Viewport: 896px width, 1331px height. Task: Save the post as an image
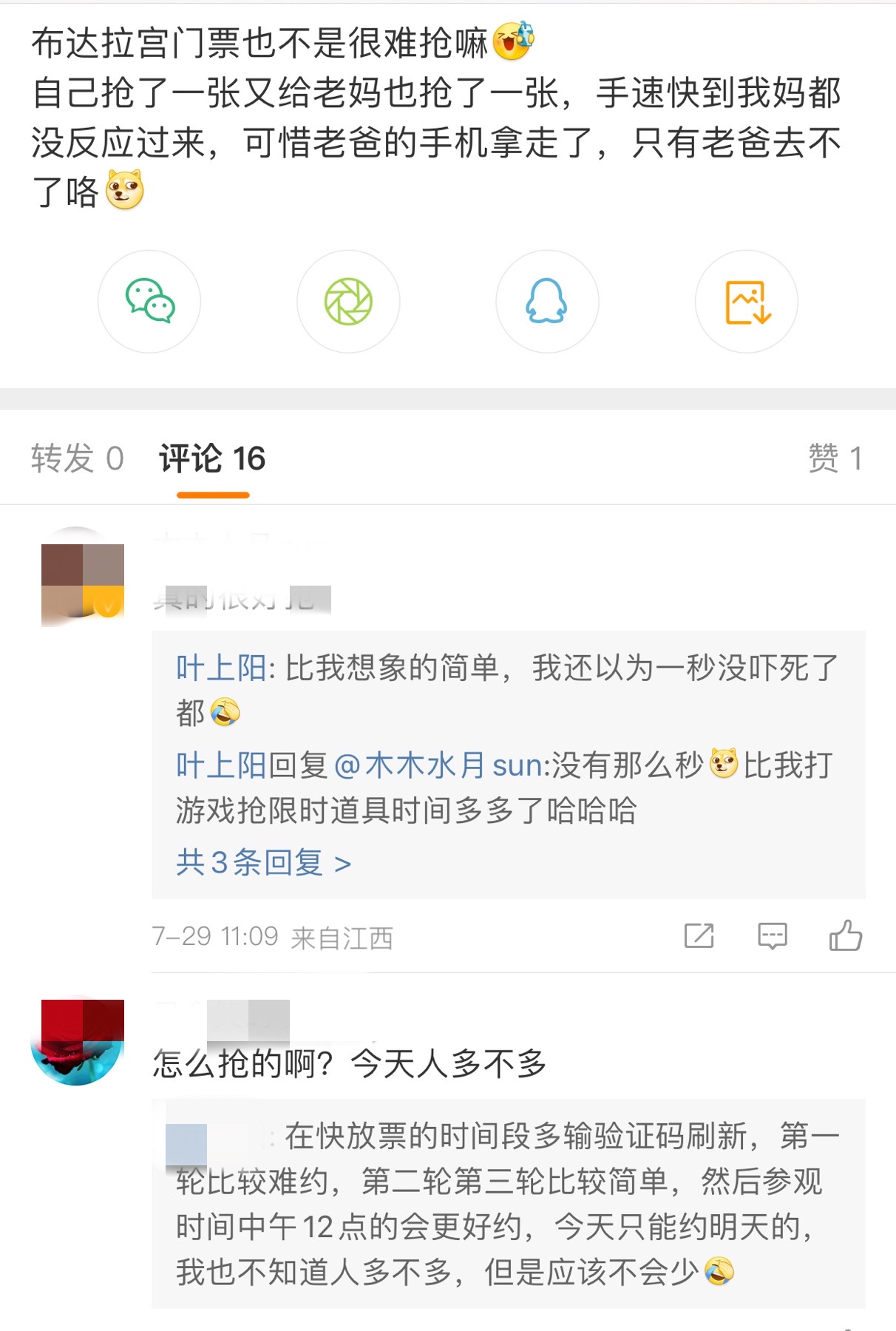746,302
